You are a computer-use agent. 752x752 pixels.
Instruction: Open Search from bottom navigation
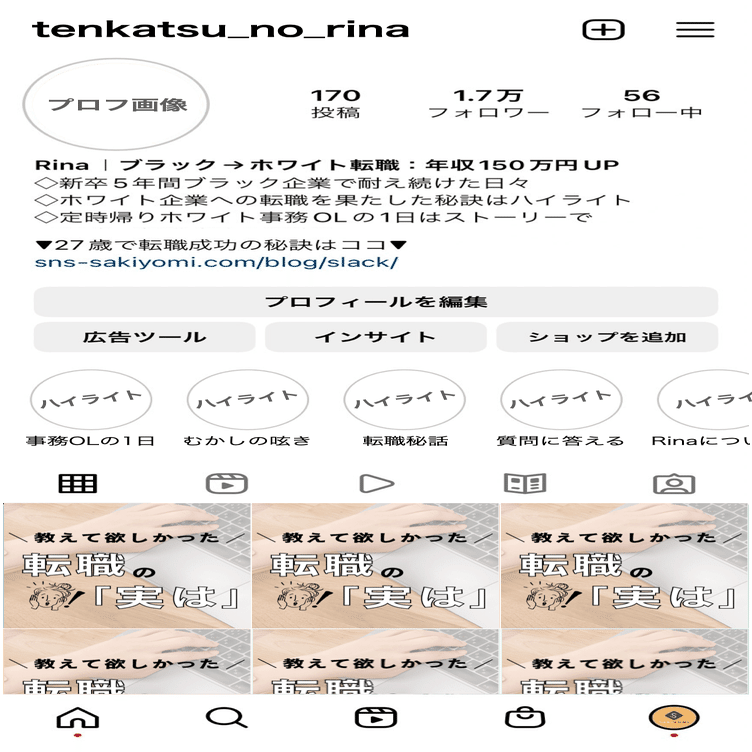click(226, 717)
